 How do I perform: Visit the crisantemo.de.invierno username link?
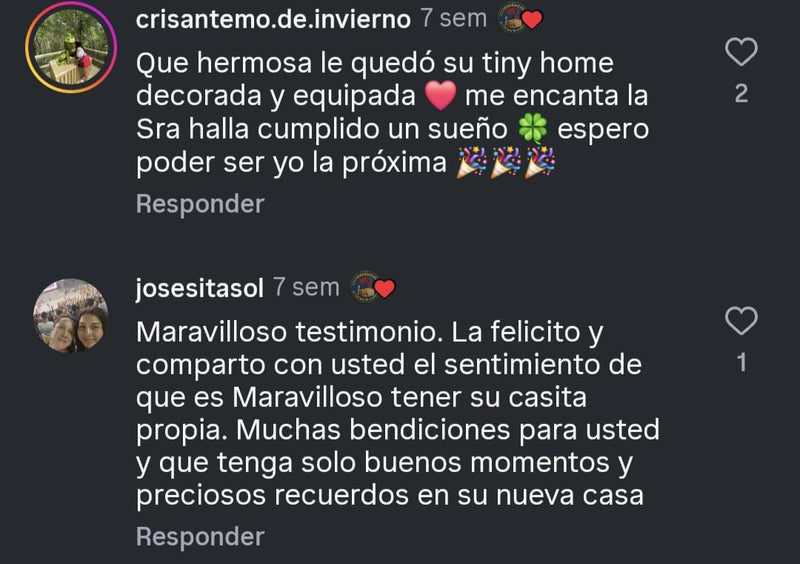click(273, 18)
